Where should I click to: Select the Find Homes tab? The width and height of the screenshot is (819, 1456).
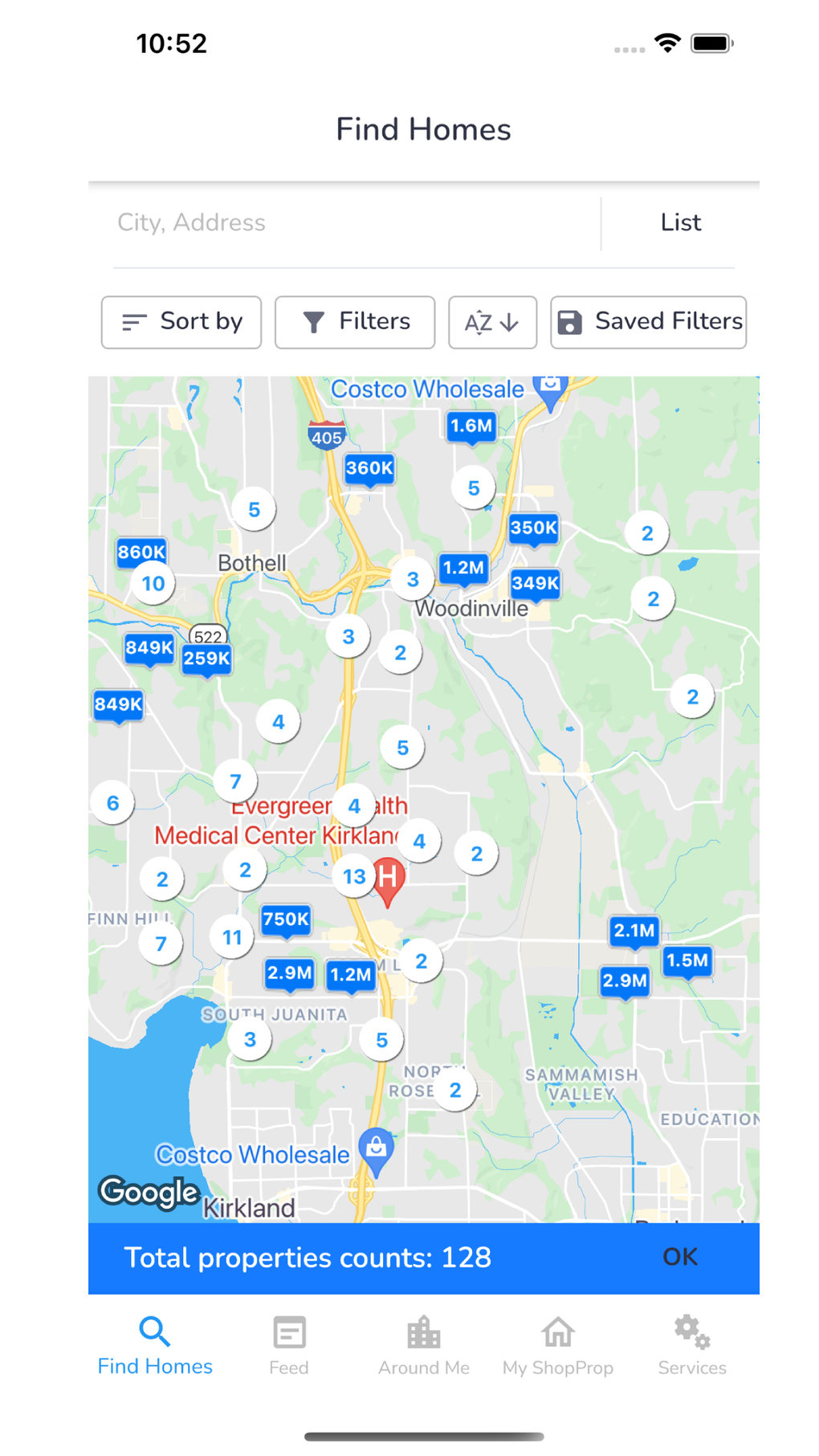pyautogui.click(x=155, y=1346)
